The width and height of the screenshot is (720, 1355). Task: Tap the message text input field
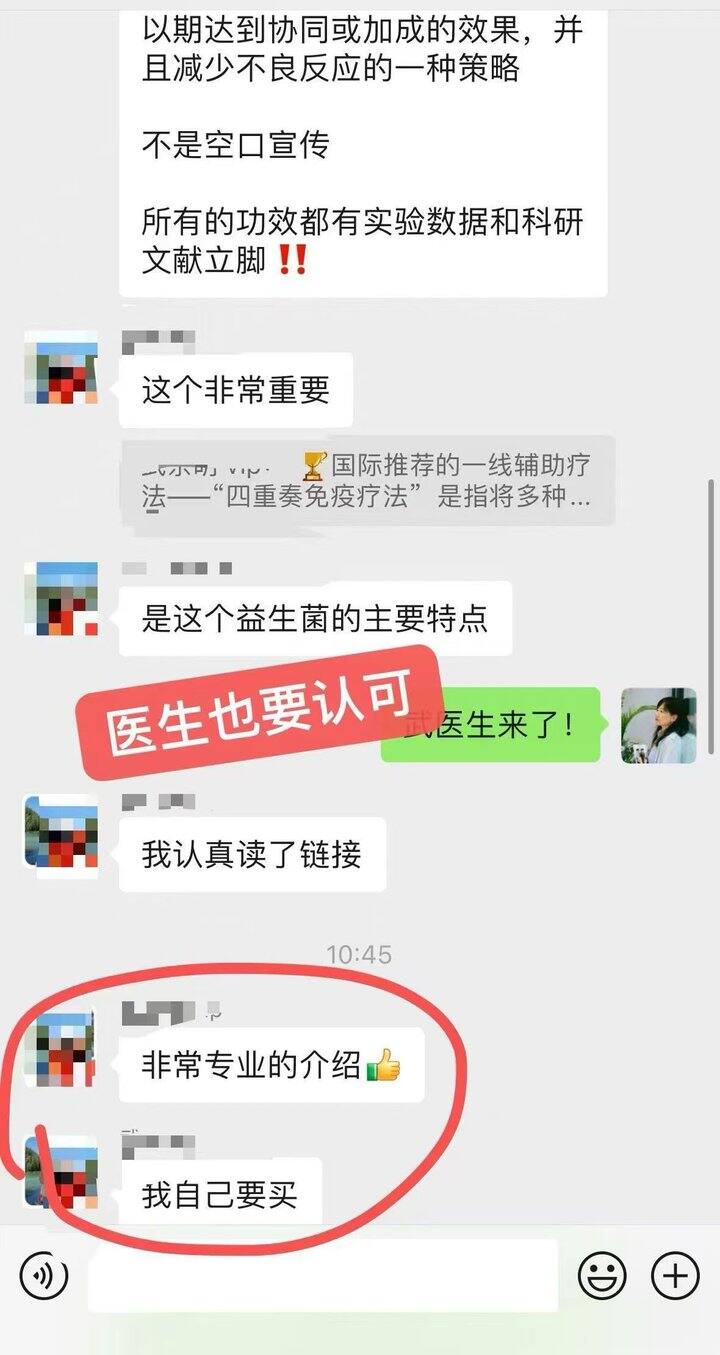pyautogui.click(x=322, y=1276)
